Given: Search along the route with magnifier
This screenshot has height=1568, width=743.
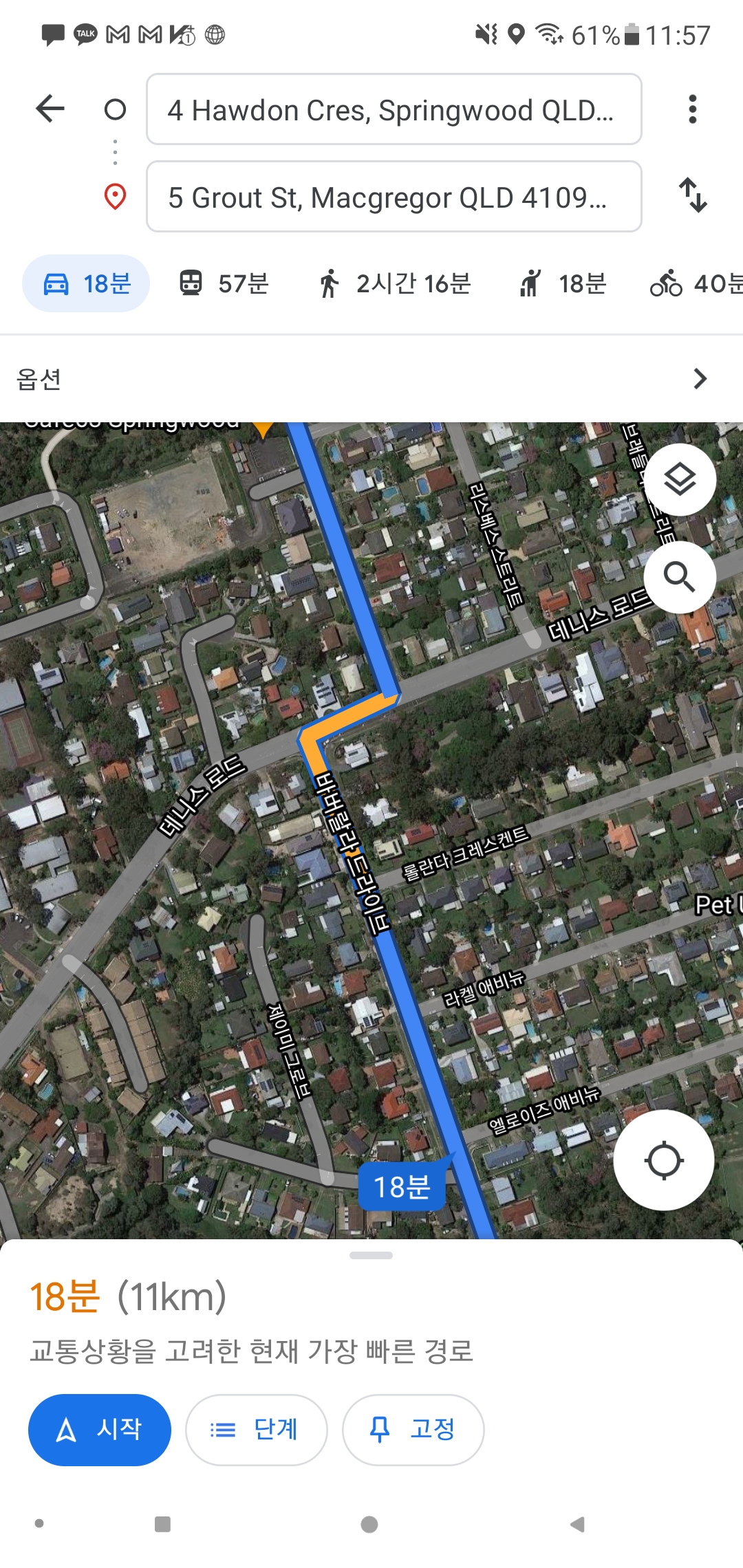Looking at the screenshot, I should pos(680,577).
